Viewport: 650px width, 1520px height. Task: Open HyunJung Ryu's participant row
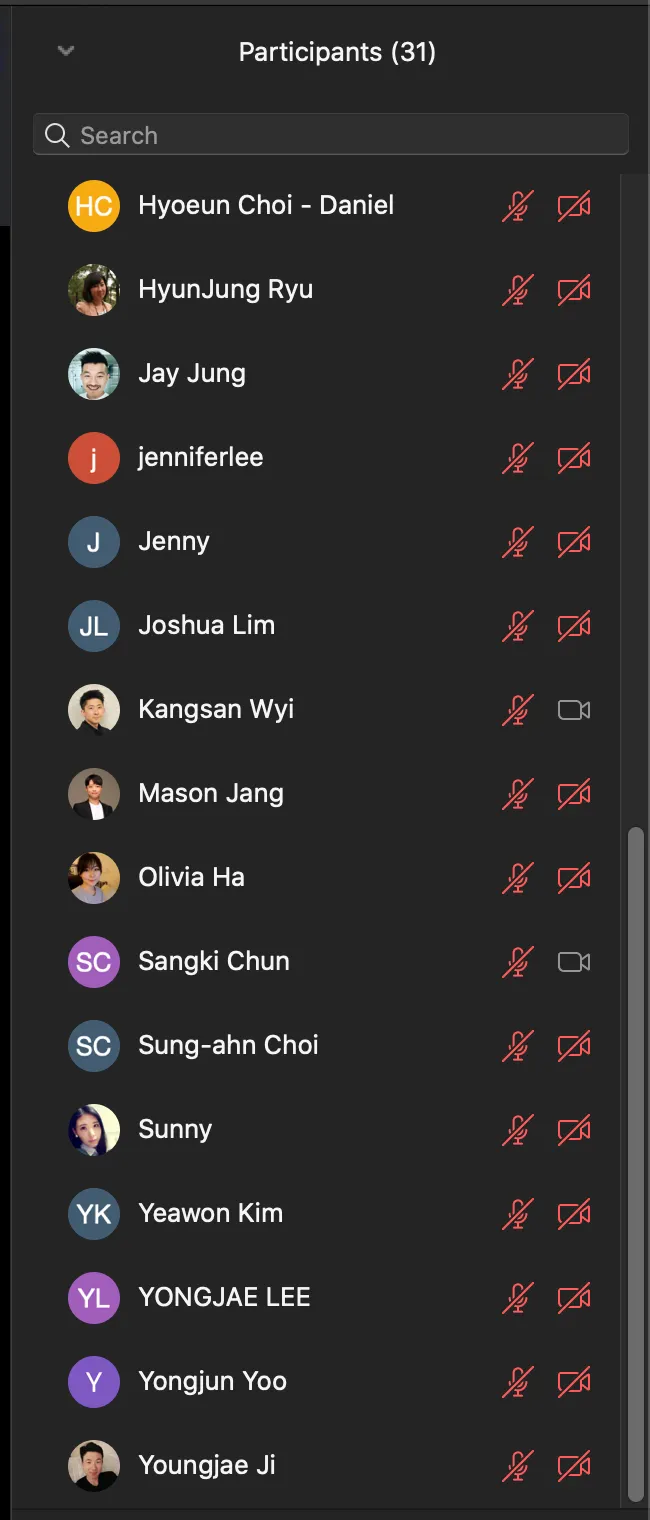pos(226,290)
